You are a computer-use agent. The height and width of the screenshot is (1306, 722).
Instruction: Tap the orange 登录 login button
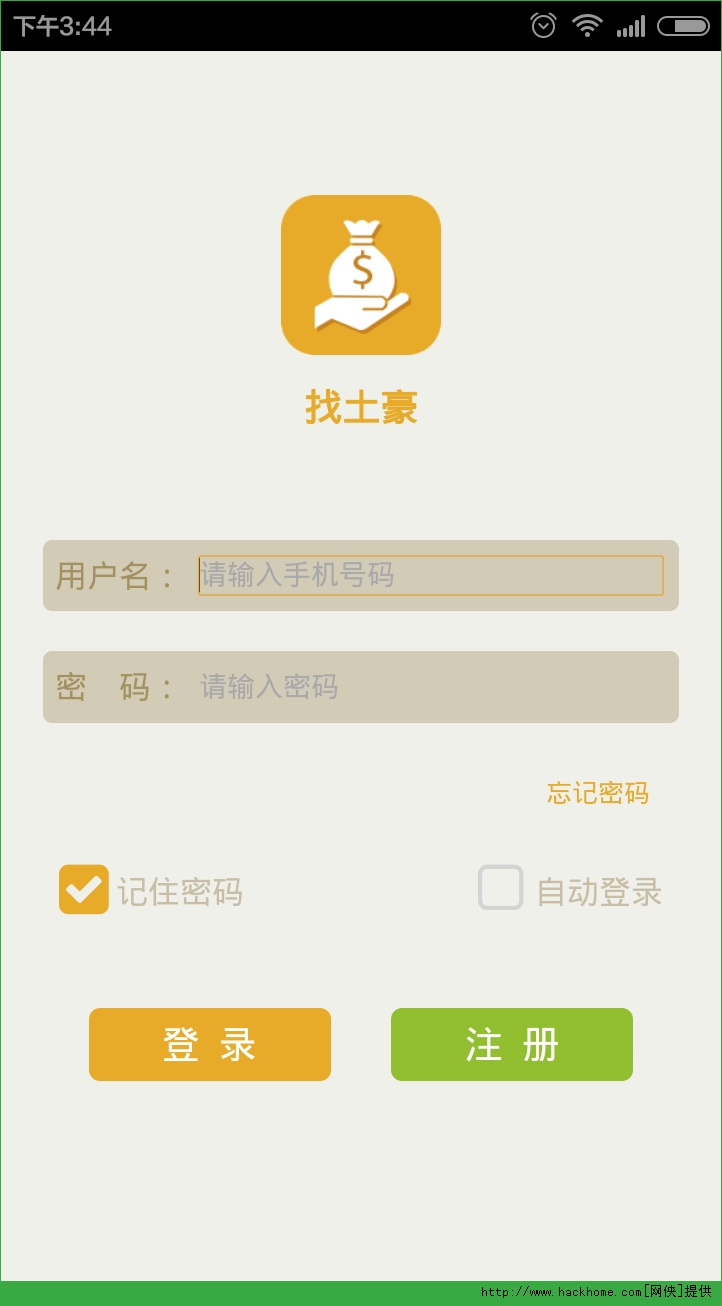(210, 1045)
